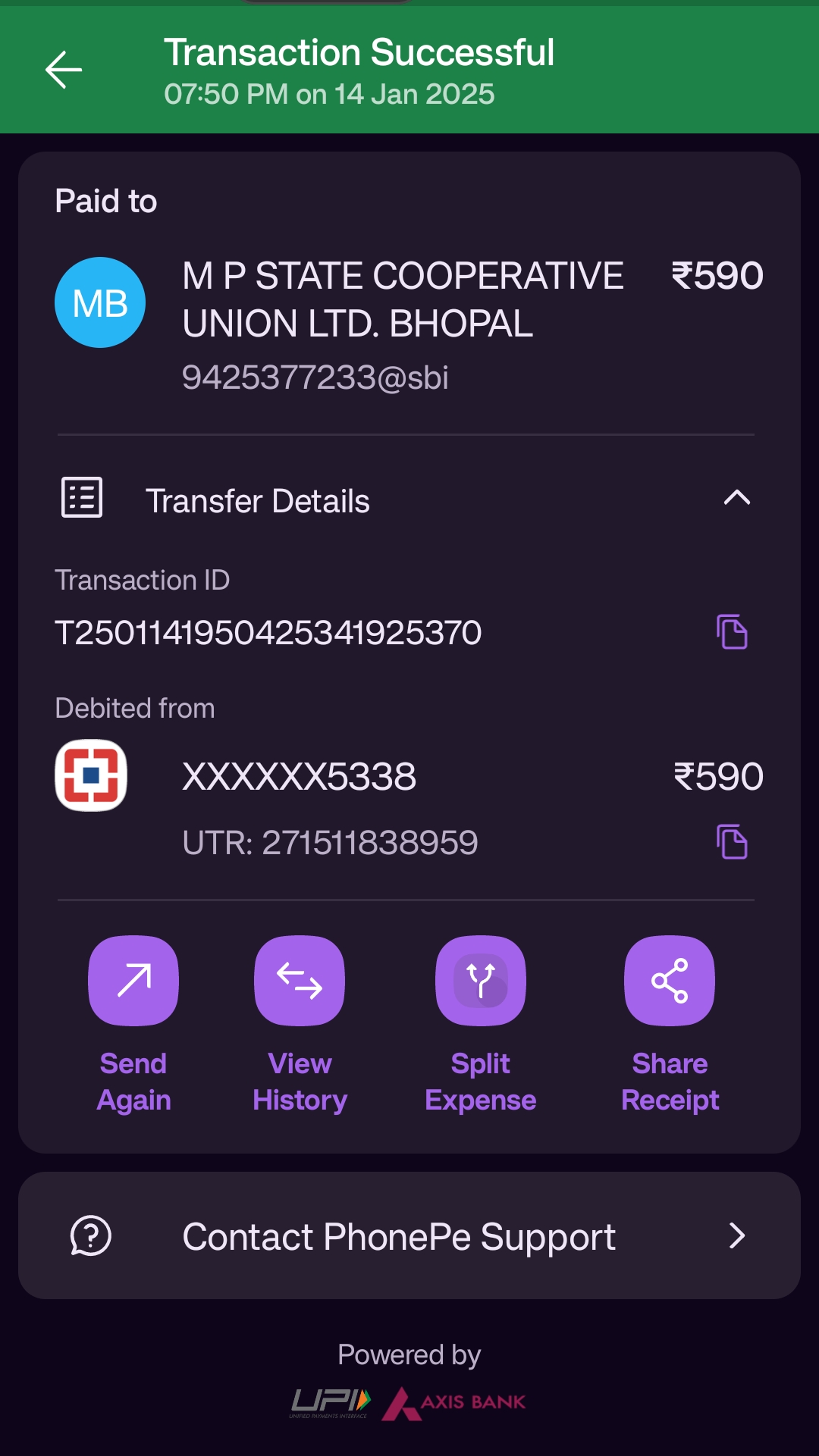Image resolution: width=819 pixels, height=1456 pixels.
Task: Share Receipt of this transaction
Action: pos(670,1025)
